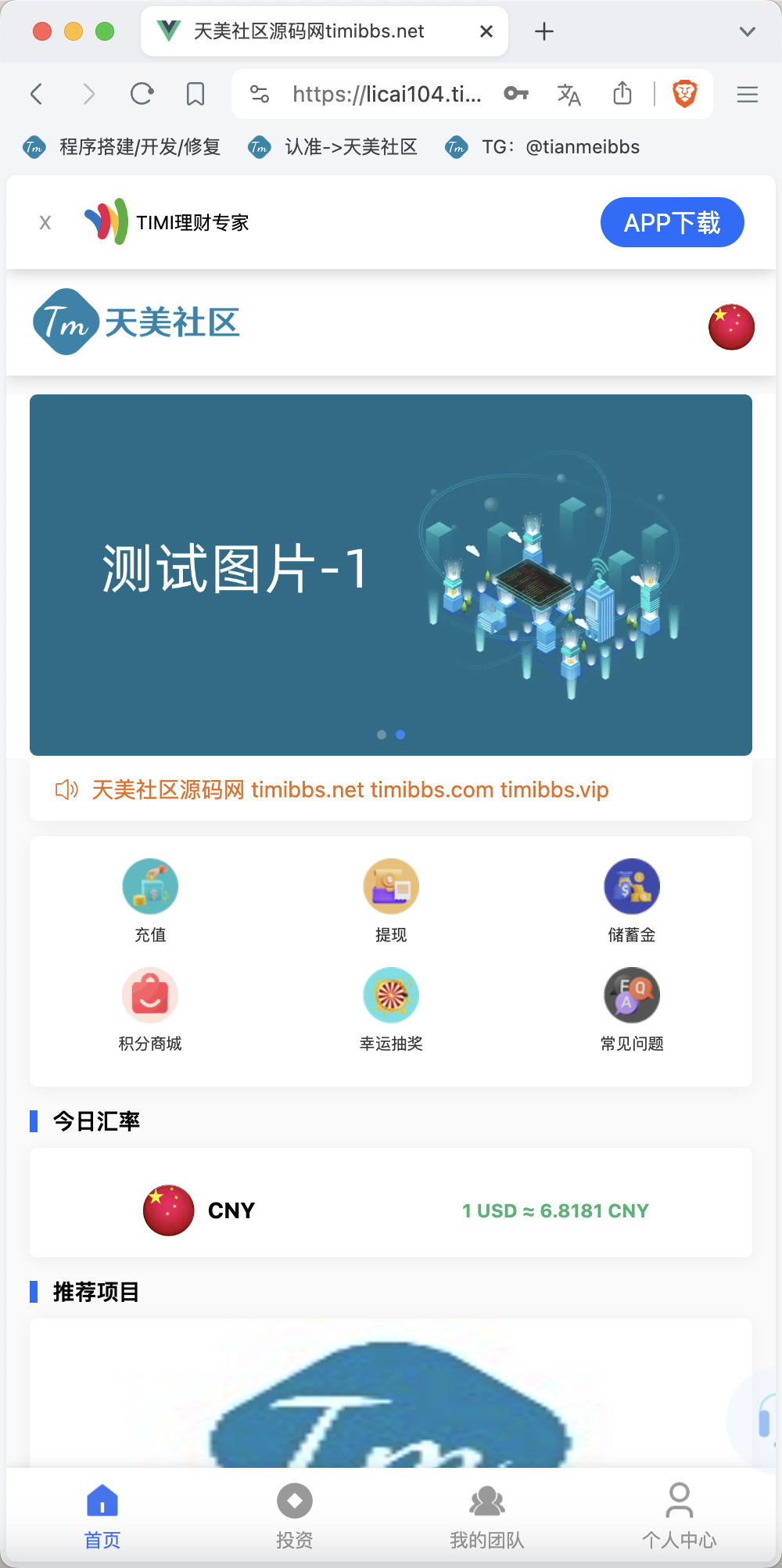Open 常见问题 FAQ

point(632,1009)
